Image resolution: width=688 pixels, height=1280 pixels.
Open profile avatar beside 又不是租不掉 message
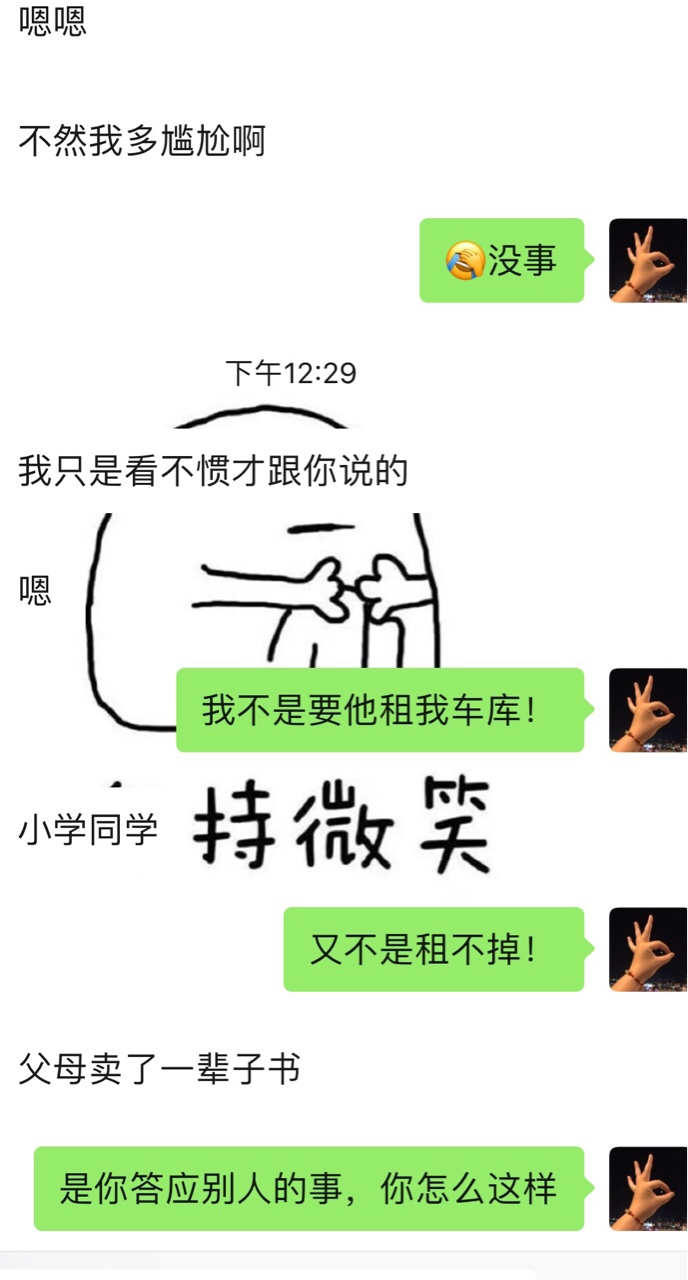(x=648, y=949)
